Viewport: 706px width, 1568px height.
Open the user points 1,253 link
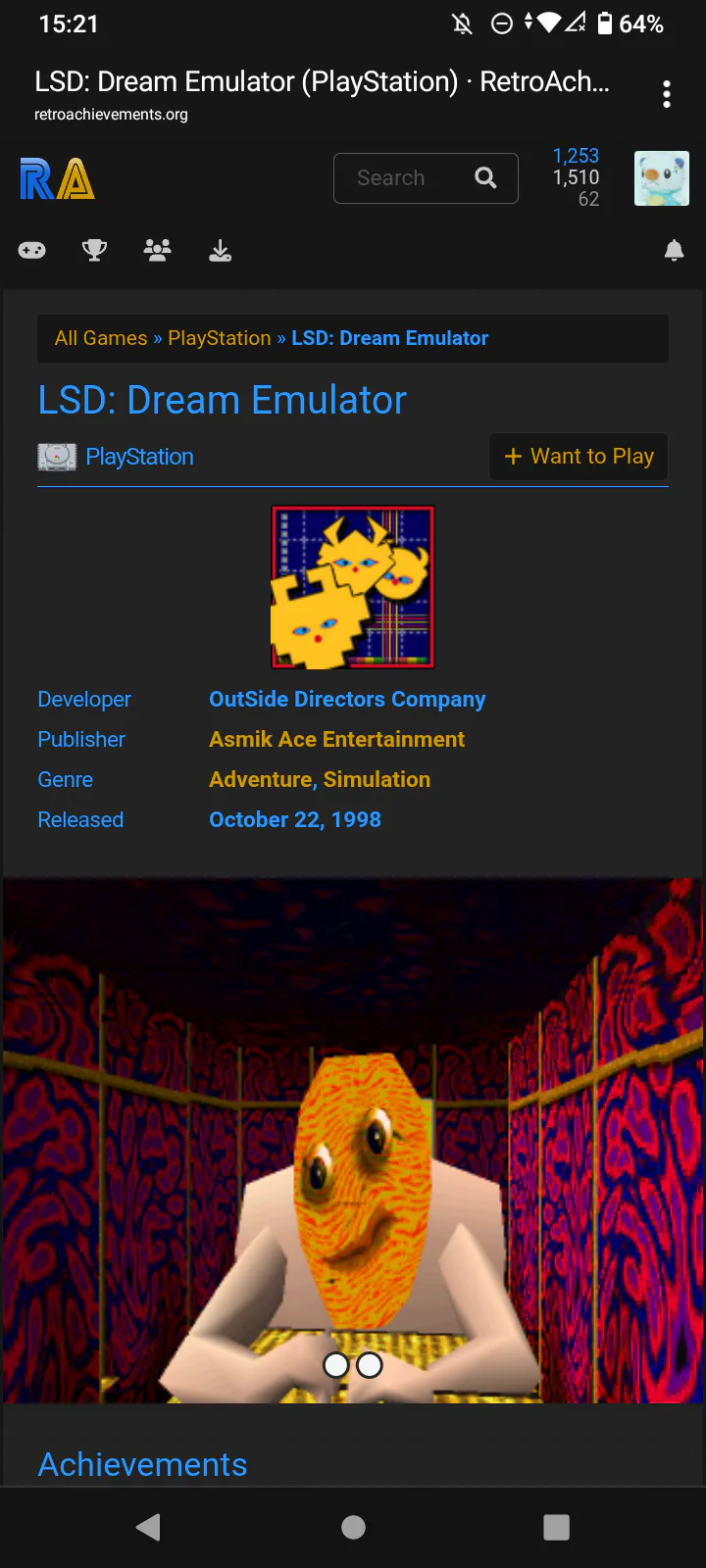[576, 156]
